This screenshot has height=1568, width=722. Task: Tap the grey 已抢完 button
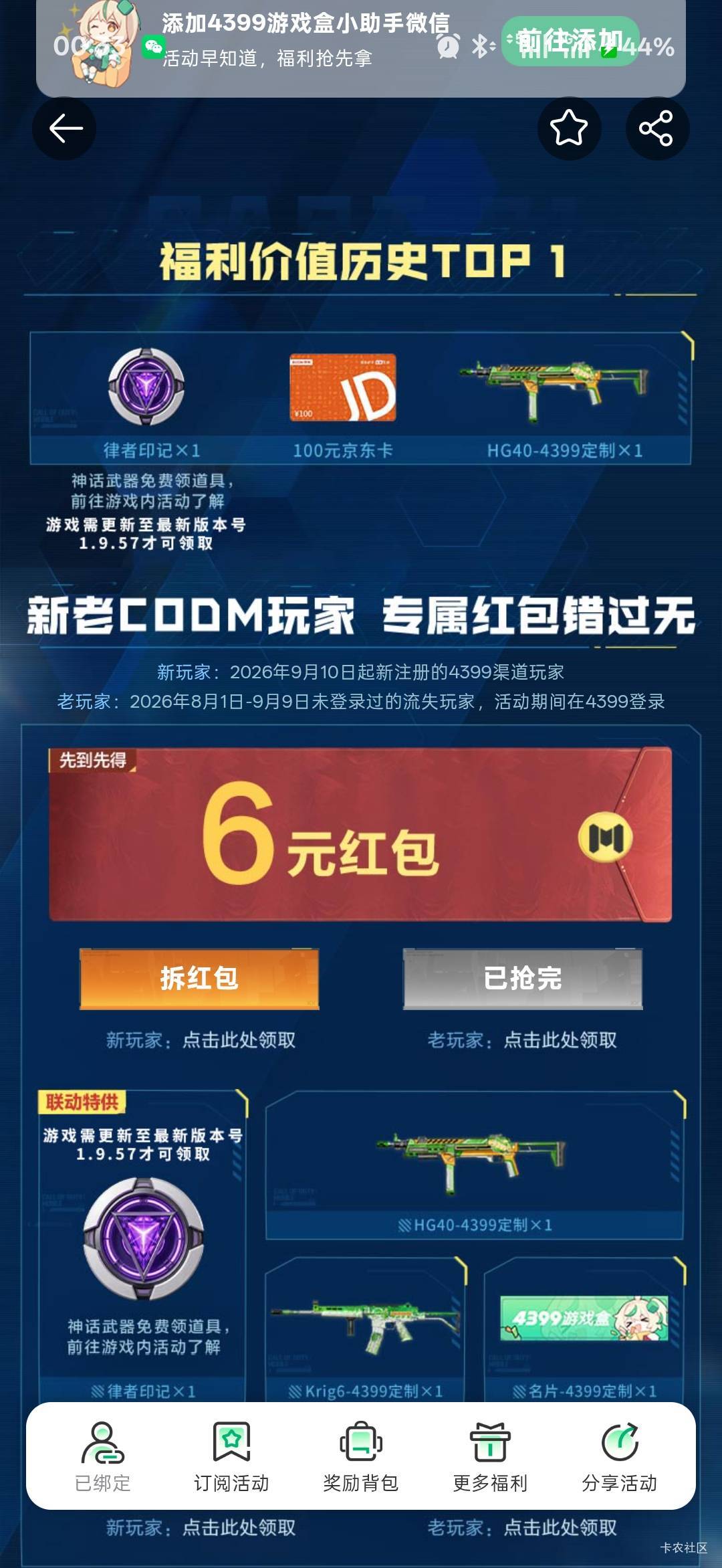[523, 979]
